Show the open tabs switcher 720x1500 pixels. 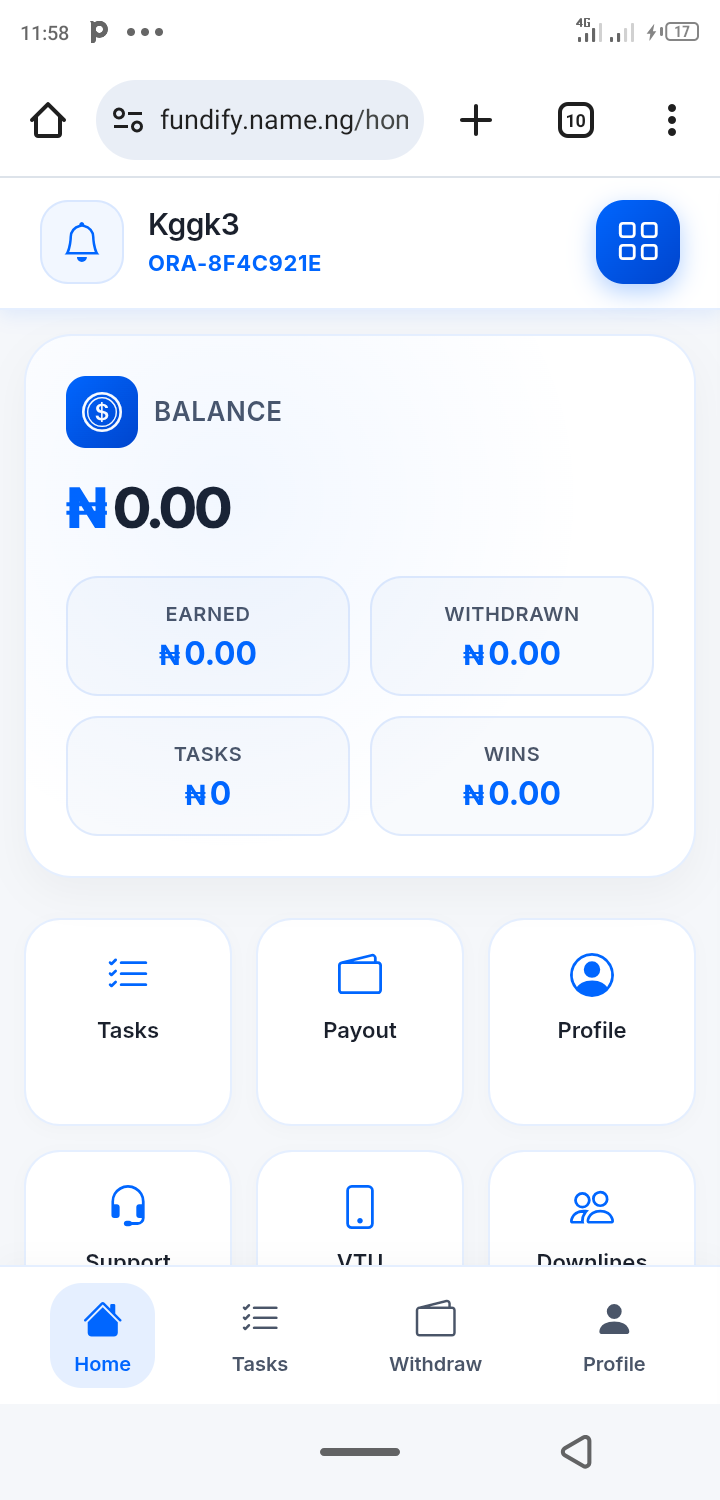pyautogui.click(x=575, y=120)
